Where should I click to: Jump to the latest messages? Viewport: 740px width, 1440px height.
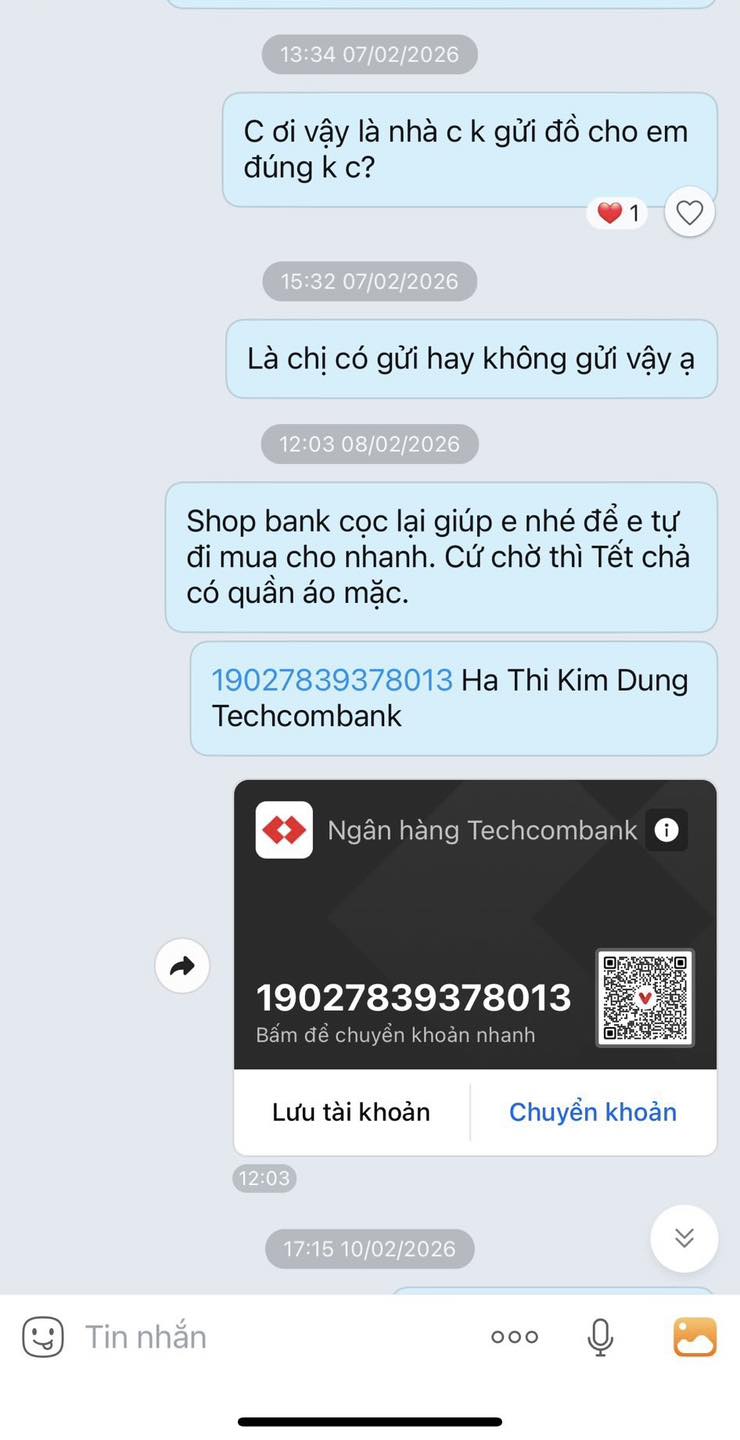(684, 1238)
